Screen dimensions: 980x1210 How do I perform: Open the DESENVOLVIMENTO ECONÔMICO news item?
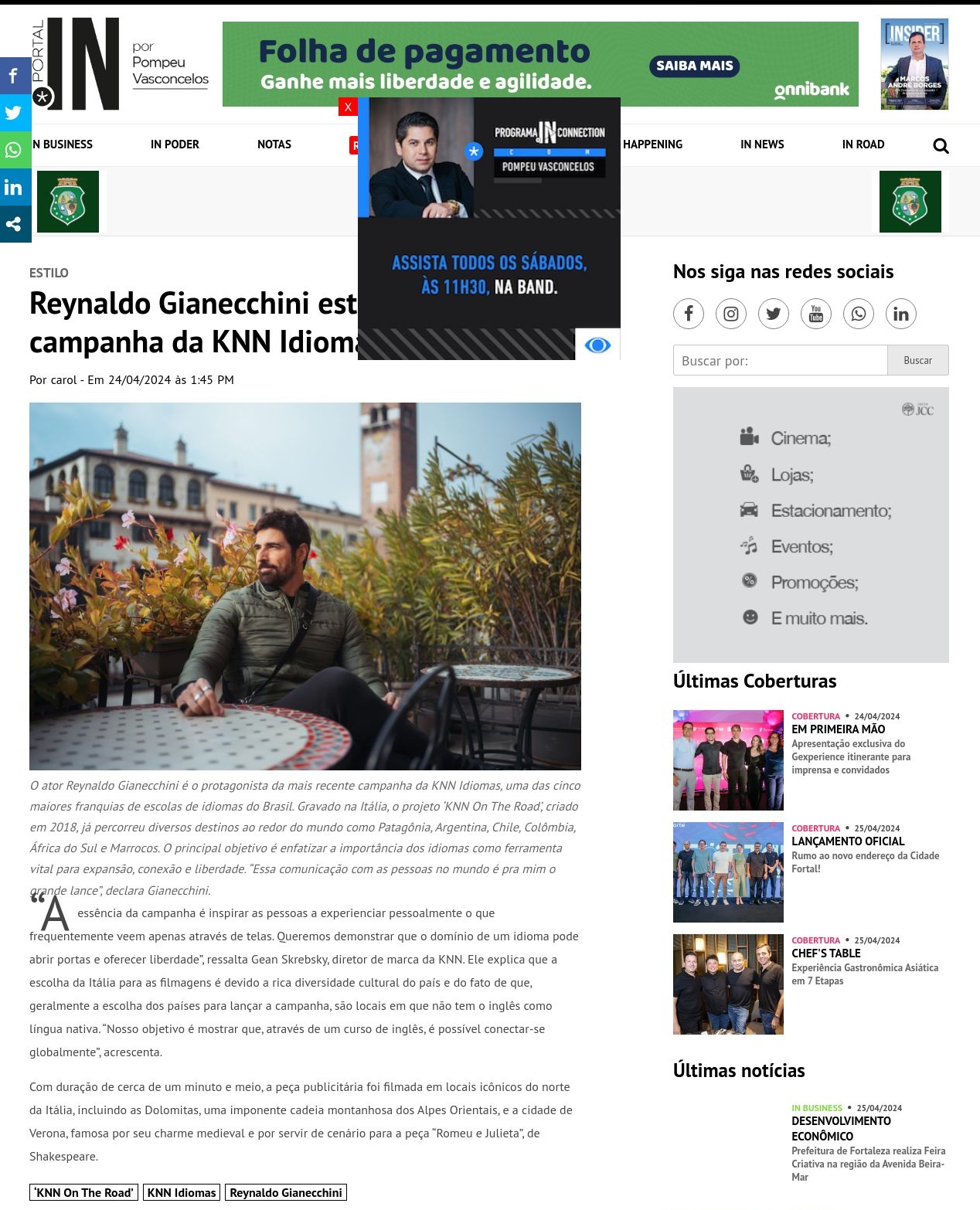(x=841, y=1128)
